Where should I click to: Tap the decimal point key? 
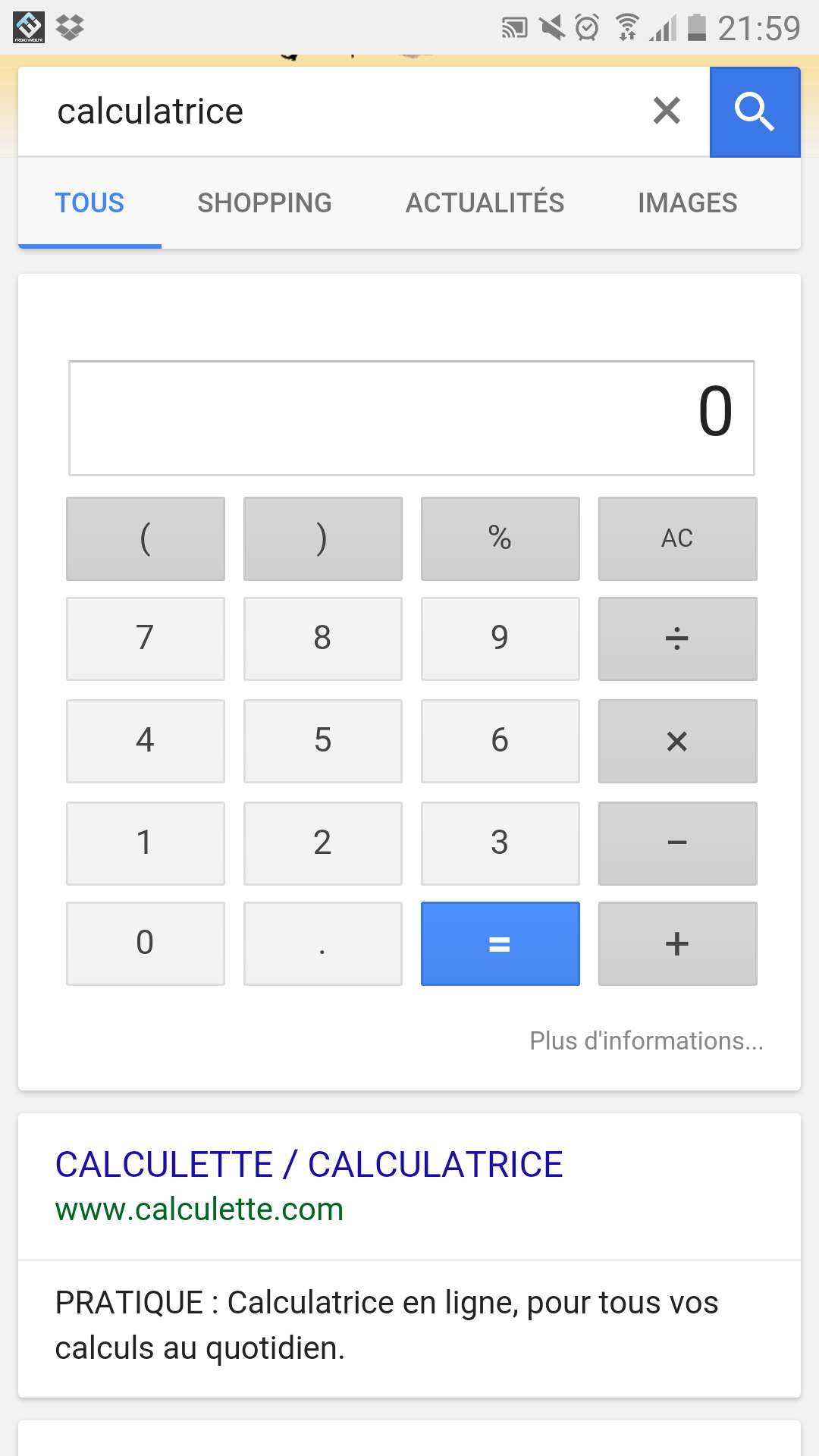coord(322,943)
